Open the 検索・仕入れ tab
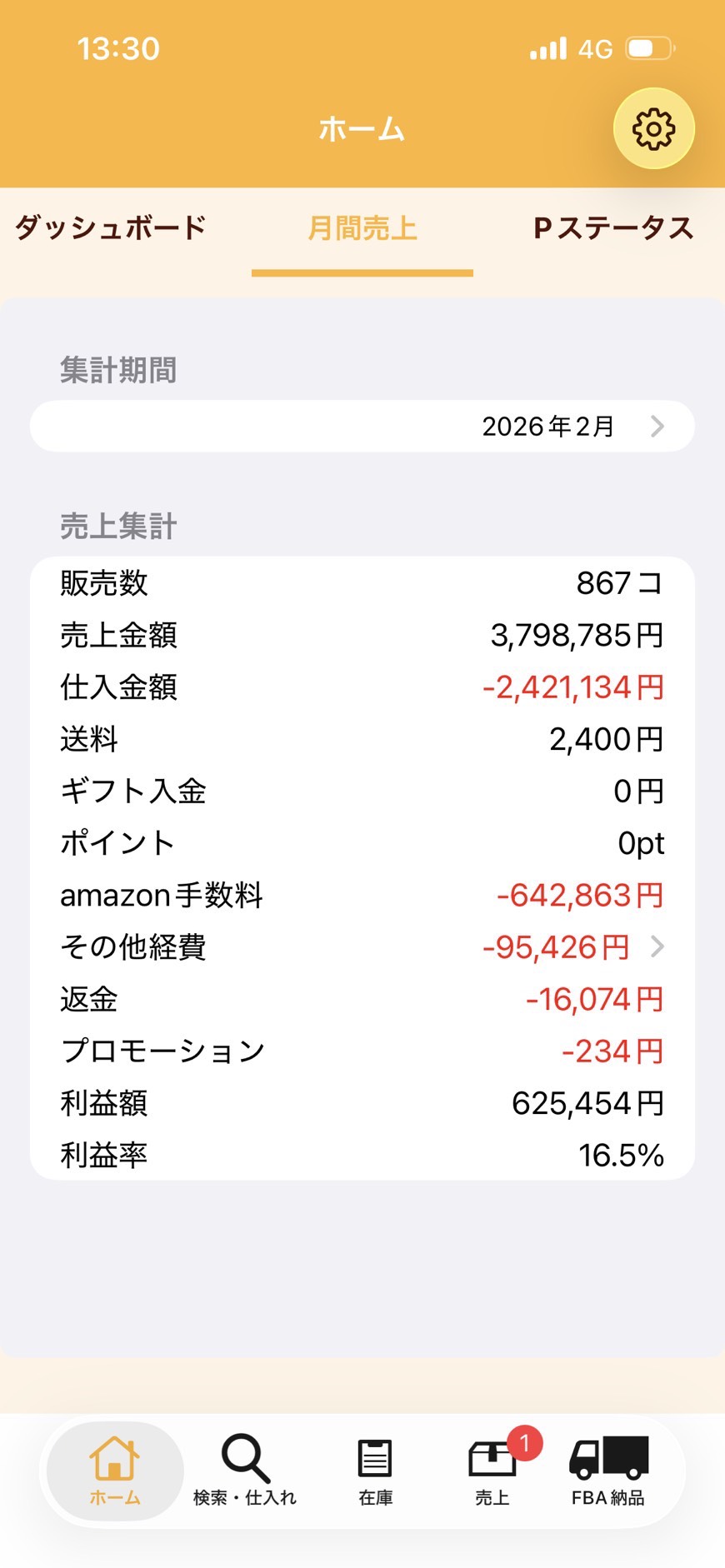Image resolution: width=725 pixels, height=1568 pixels. (245, 1471)
